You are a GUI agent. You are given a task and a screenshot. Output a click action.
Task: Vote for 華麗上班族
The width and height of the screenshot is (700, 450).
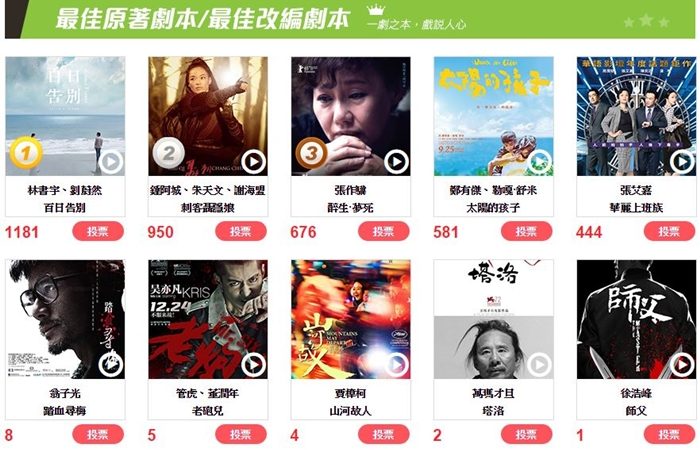click(669, 232)
